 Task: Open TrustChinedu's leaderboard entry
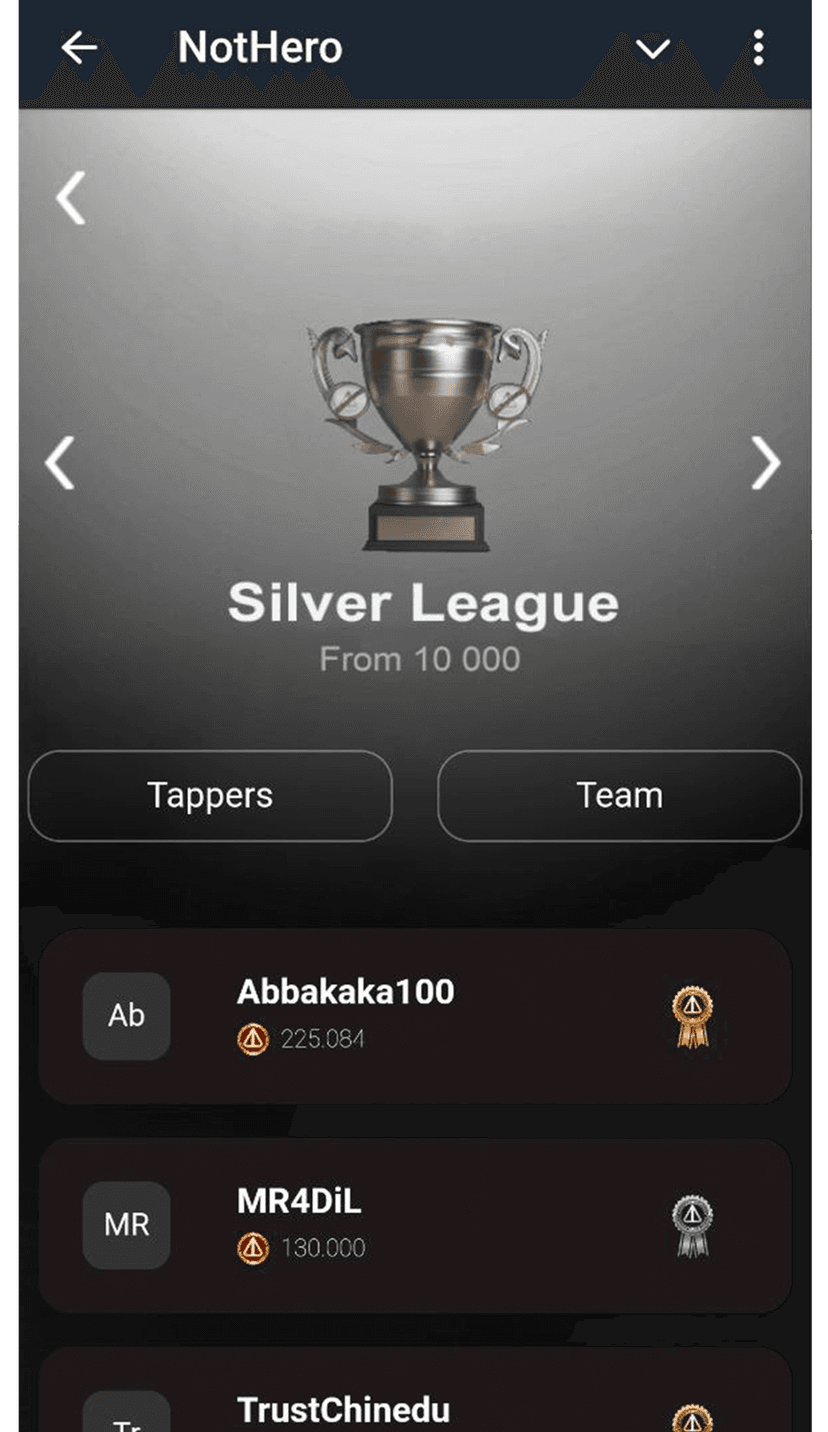414,1405
